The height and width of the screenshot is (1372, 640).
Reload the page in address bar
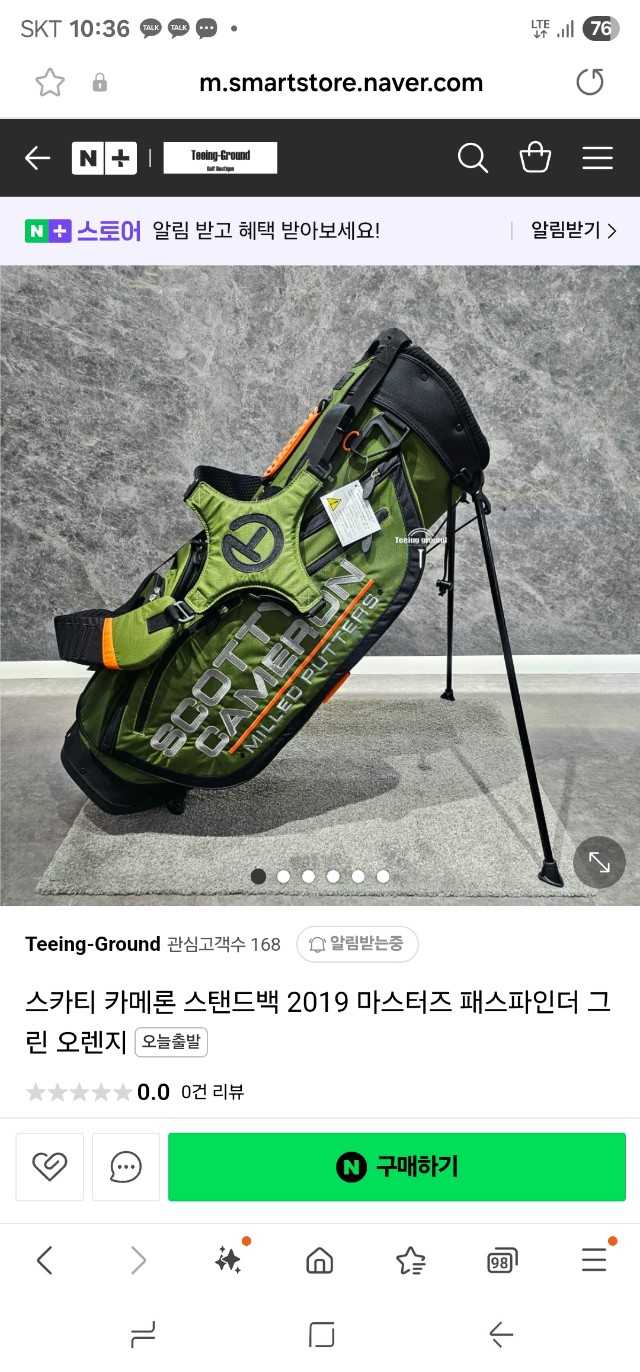[x=590, y=82]
